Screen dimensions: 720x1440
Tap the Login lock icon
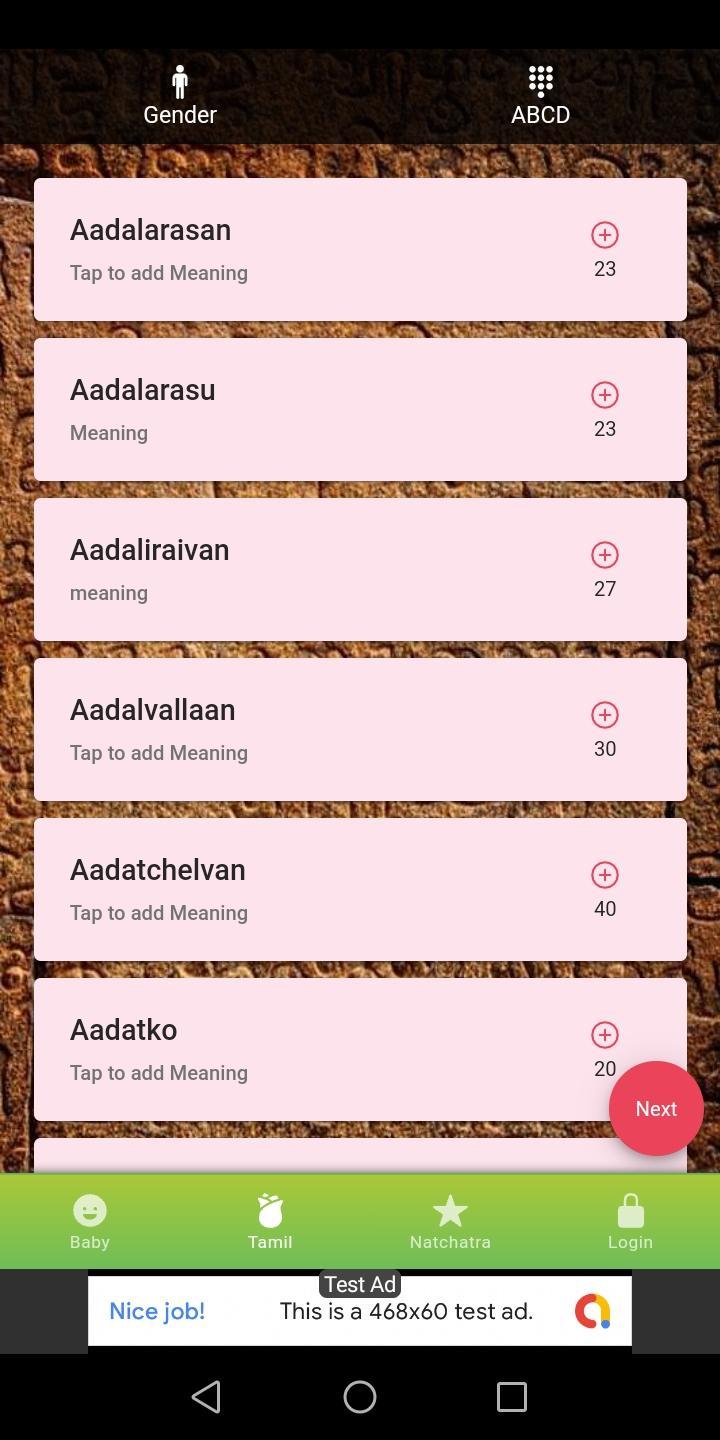coord(631,1211)
